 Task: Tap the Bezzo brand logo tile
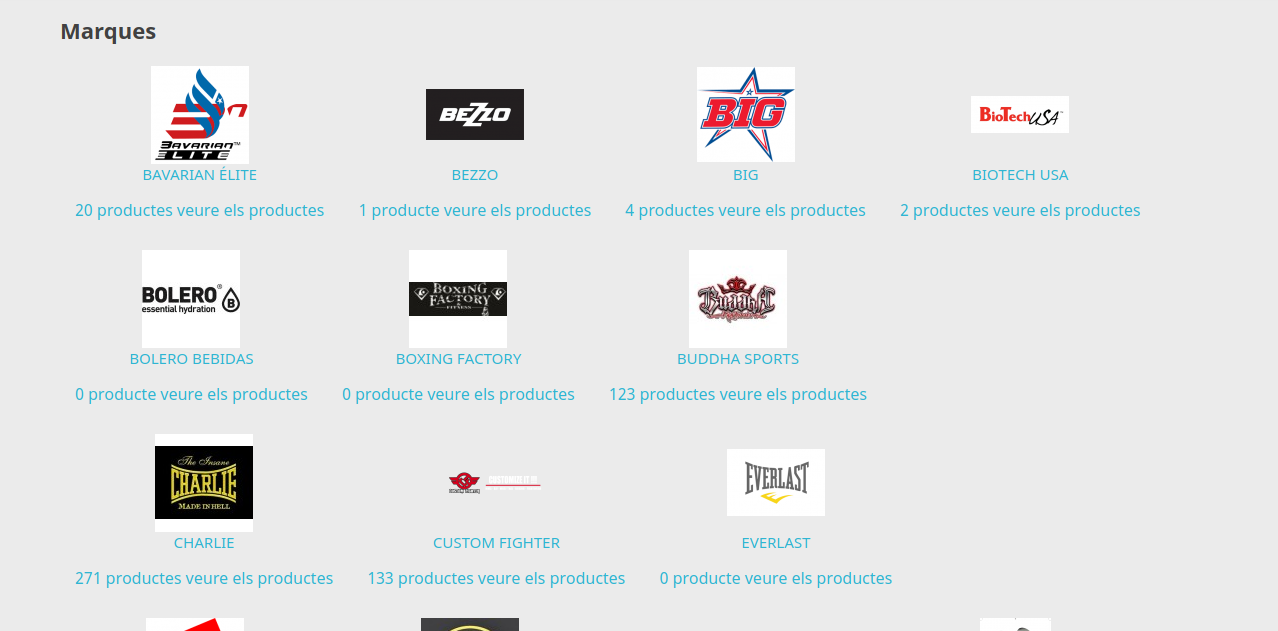pos(474,114)
